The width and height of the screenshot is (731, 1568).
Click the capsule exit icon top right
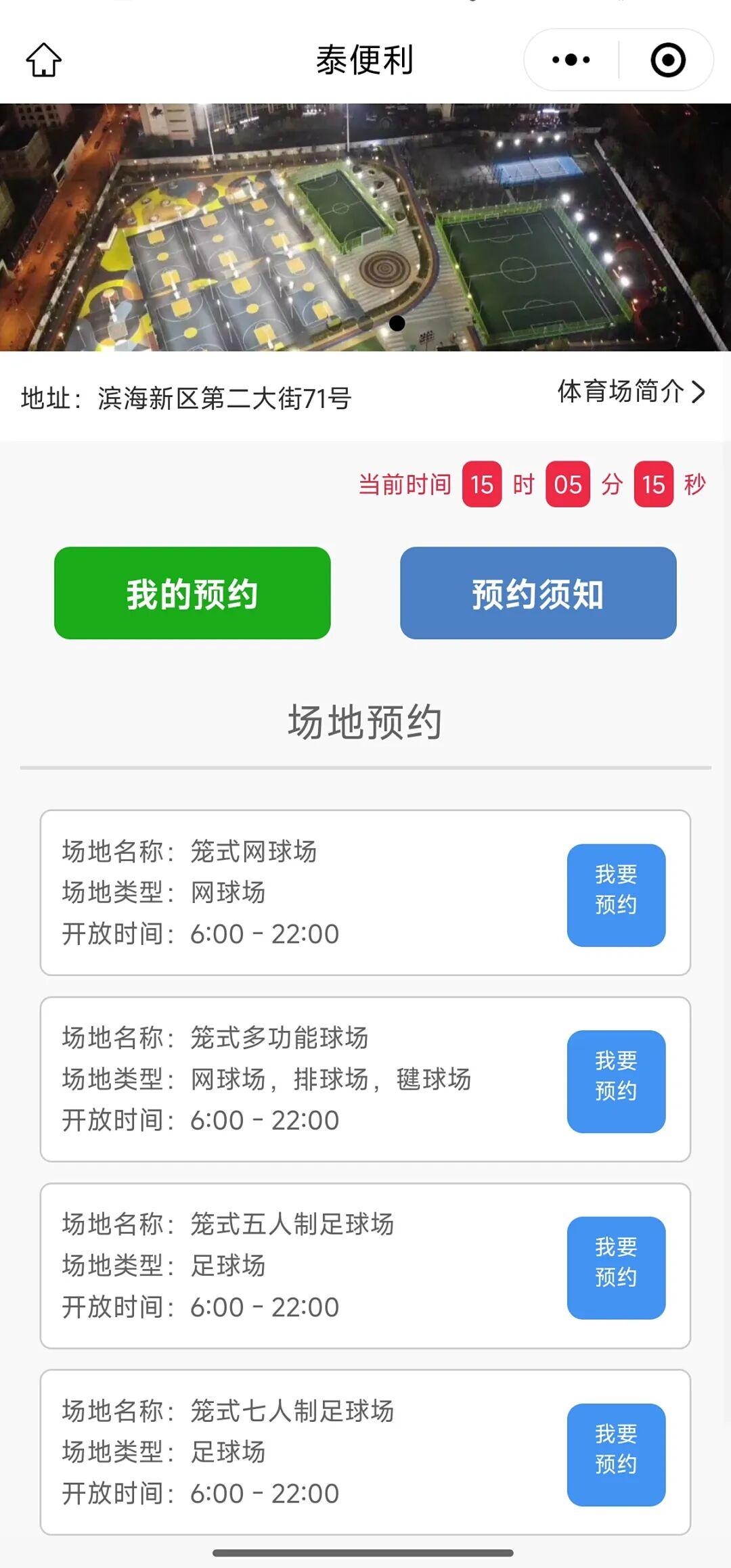(669, 60)
